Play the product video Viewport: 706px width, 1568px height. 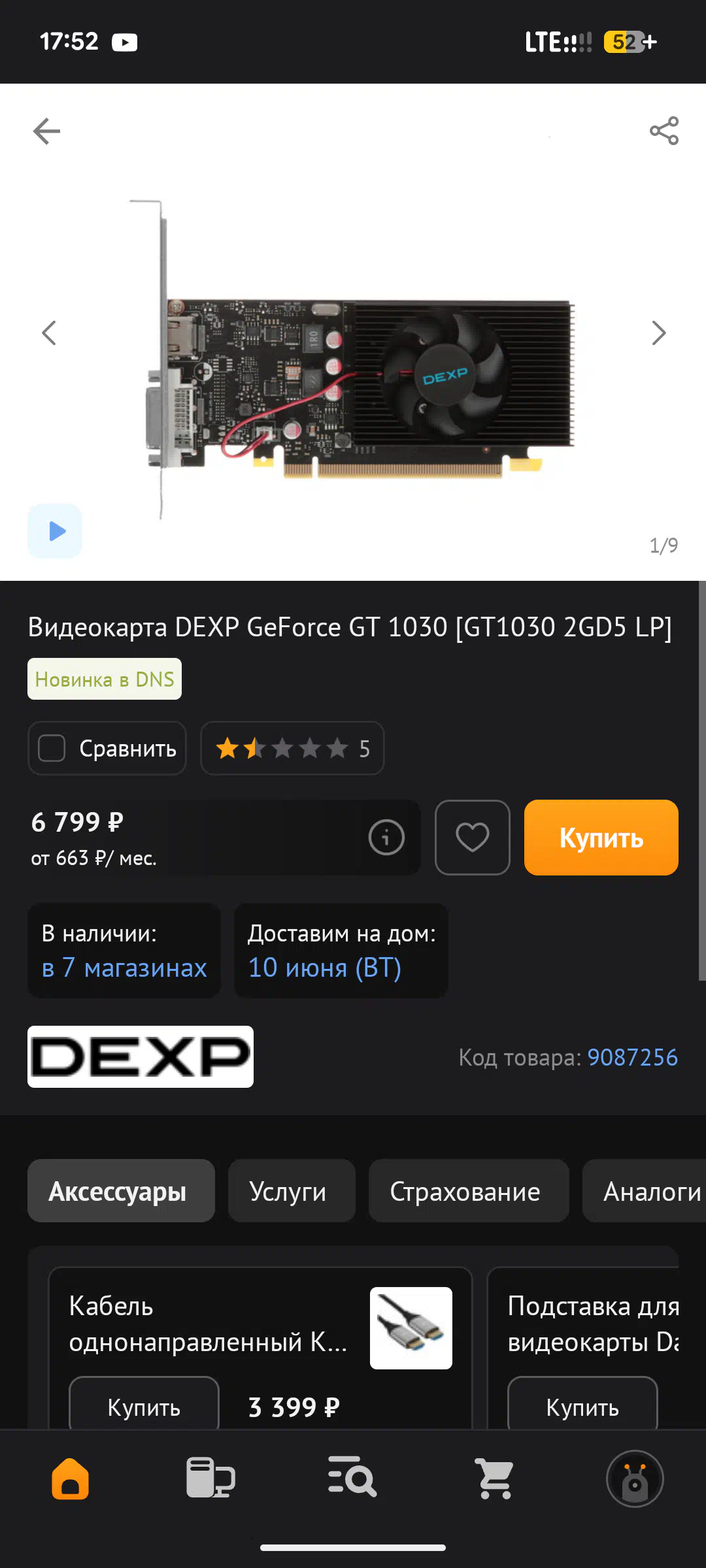pyautogui.click(x=55, y=531)
